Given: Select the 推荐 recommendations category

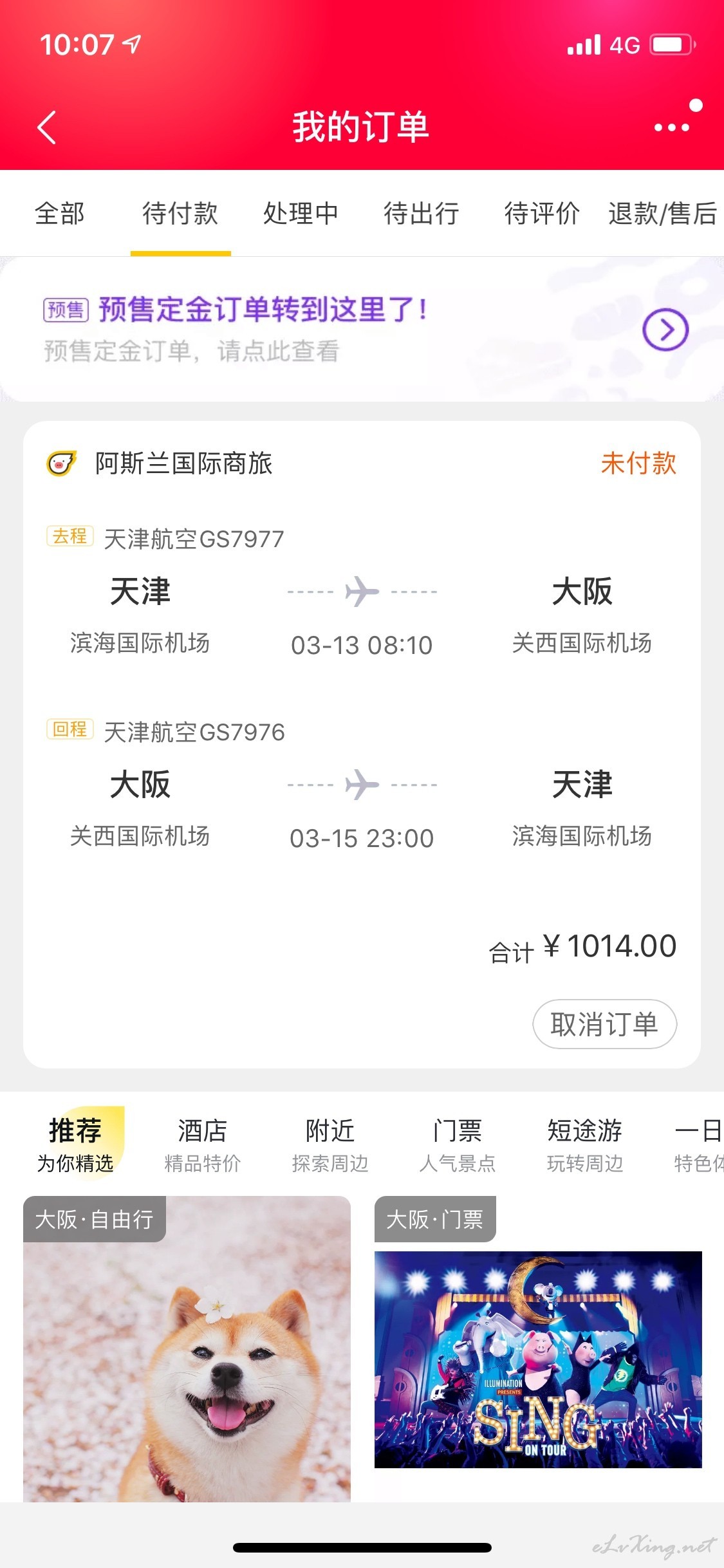Looking at the screenshot, I should click(x=75, y=1144).
